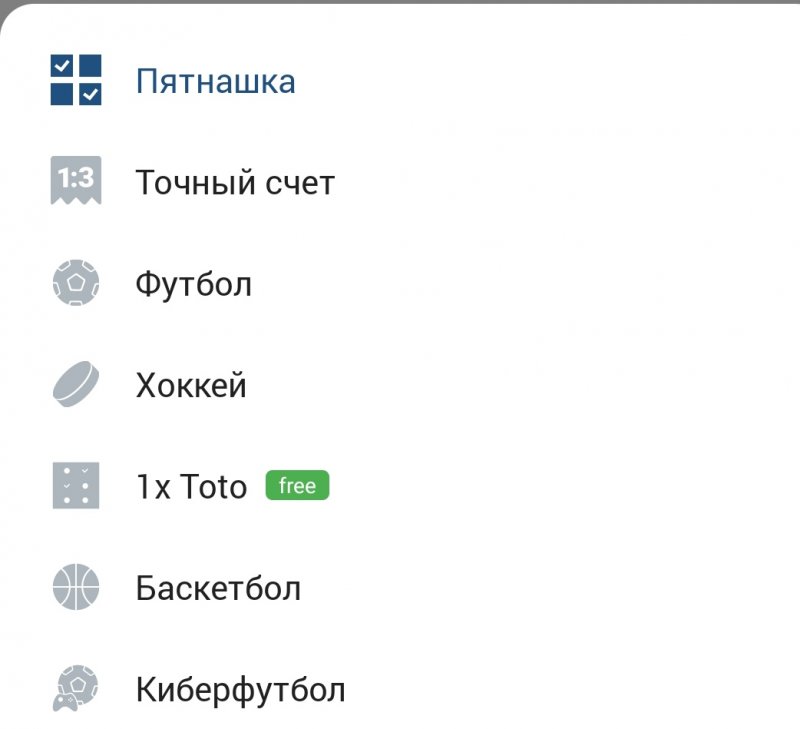
Task: Select the Пятнашка option
Action: [x=215, y=81]
